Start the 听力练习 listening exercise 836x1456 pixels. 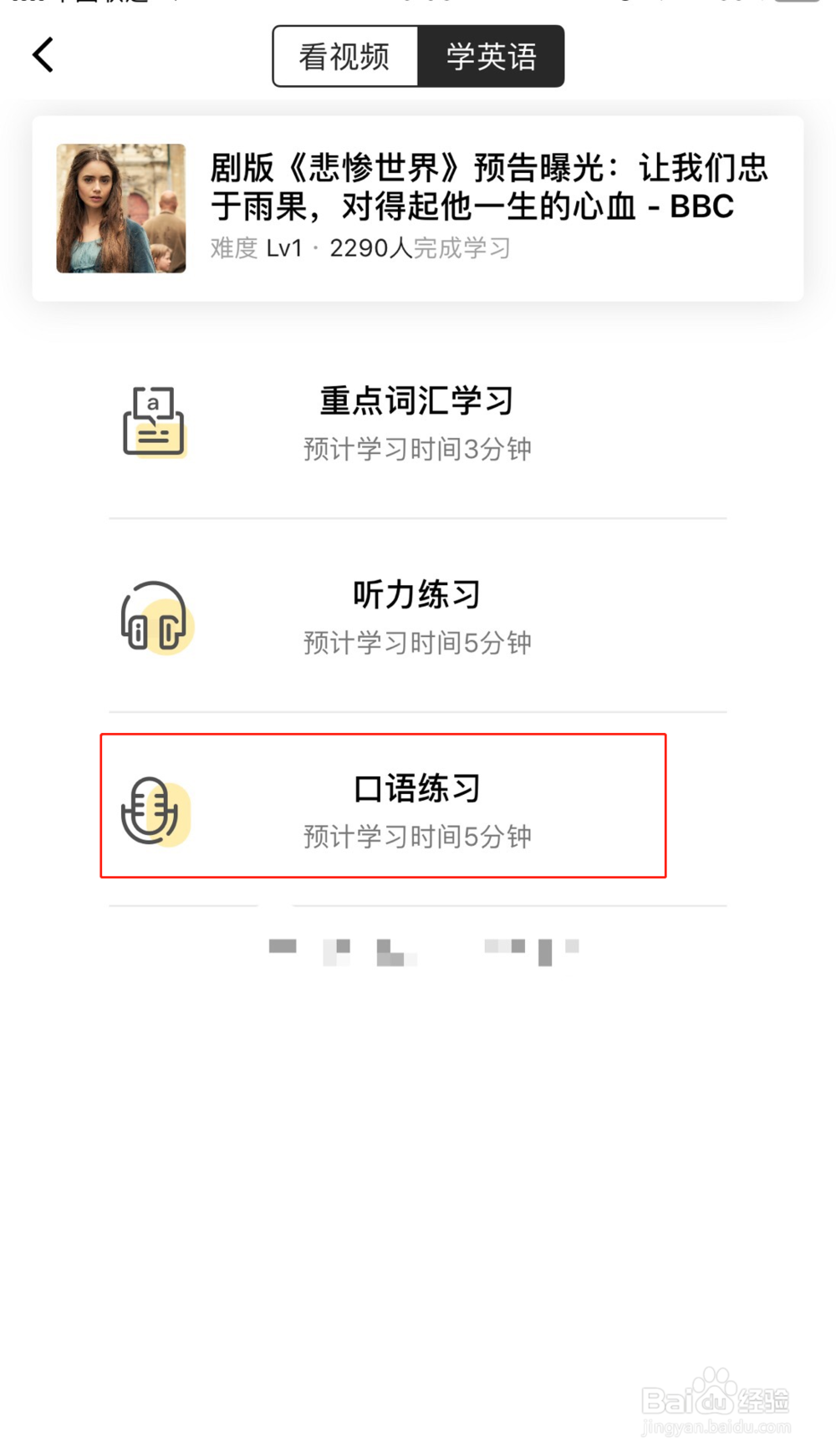(x=415, y=595)
